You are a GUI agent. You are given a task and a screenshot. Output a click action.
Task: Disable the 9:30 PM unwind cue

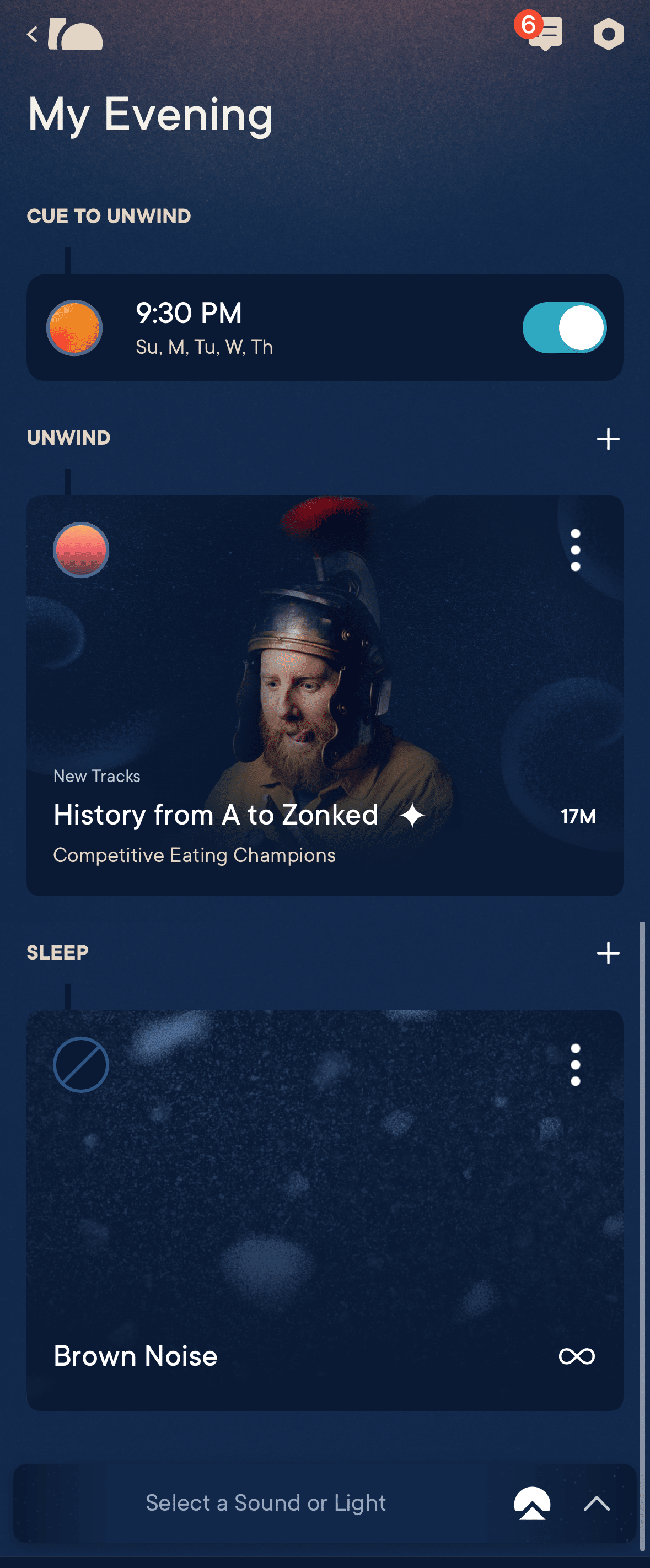click(563, 327)
